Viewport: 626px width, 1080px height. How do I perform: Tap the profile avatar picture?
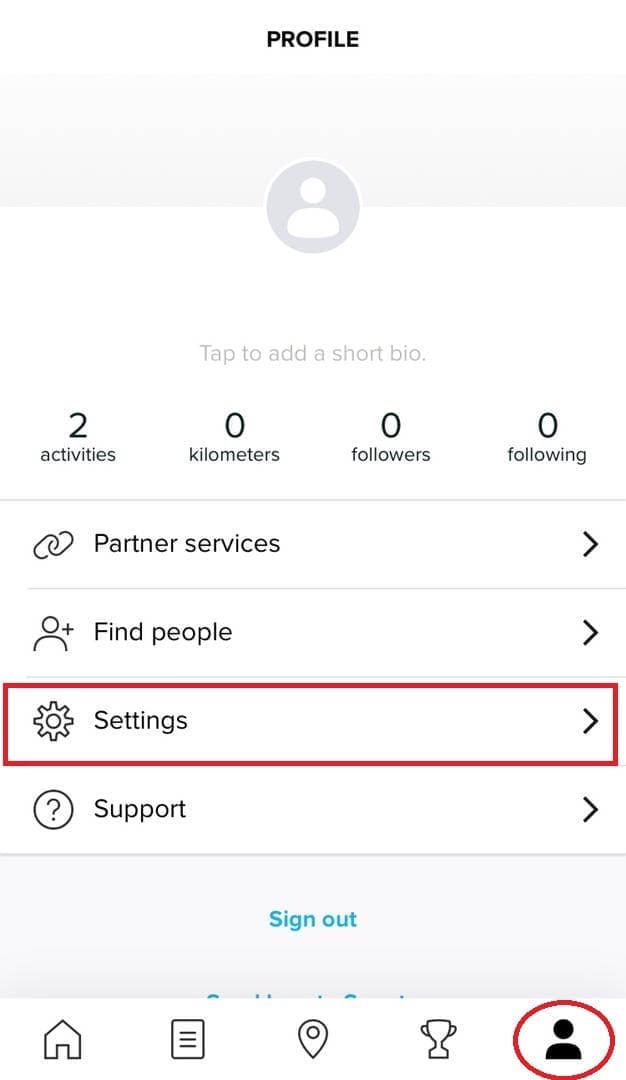click(x=313, y=207)
